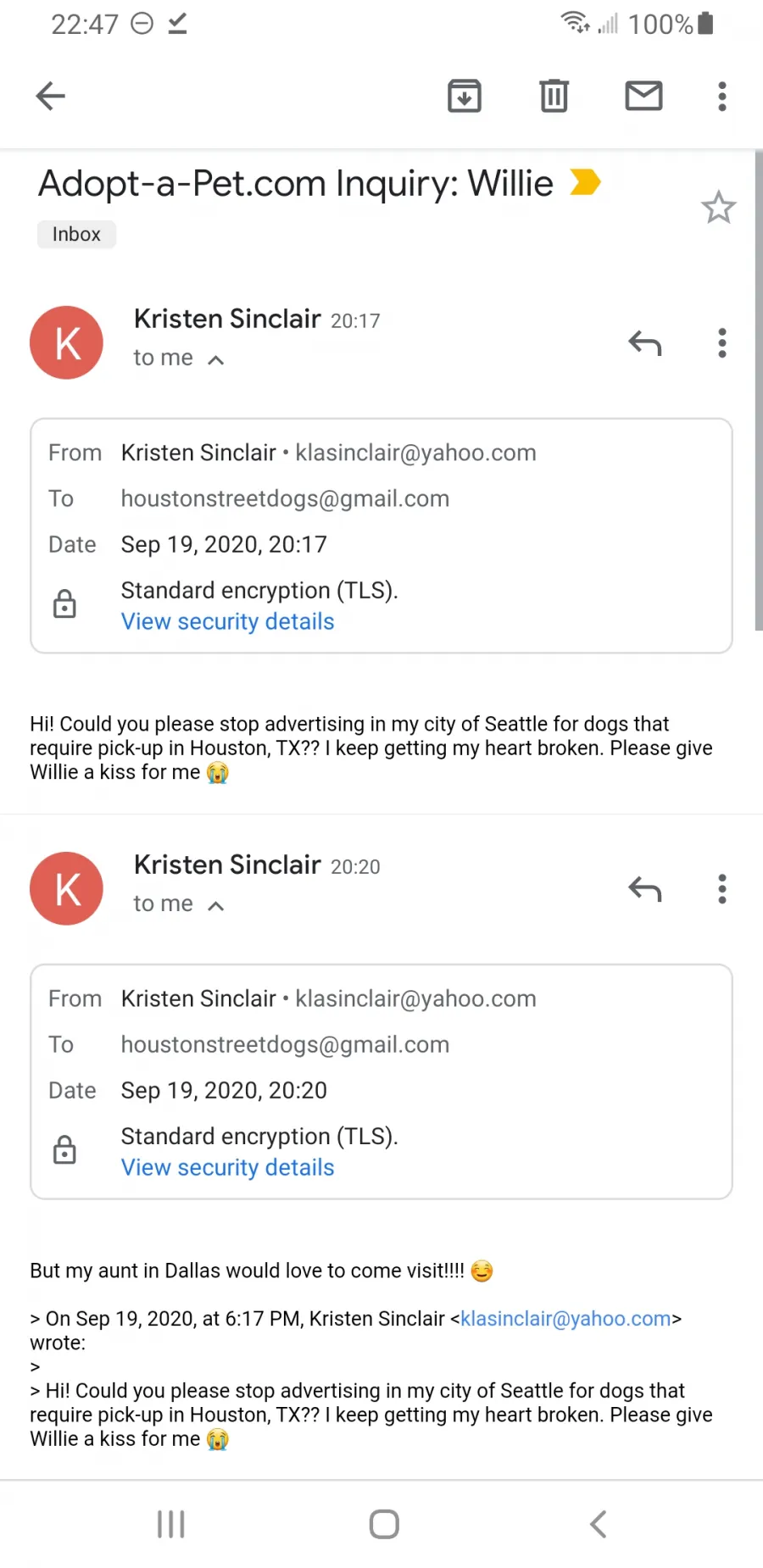Reply to the 20:20 message
The image size is (763, 1568).
click(645, 889)
